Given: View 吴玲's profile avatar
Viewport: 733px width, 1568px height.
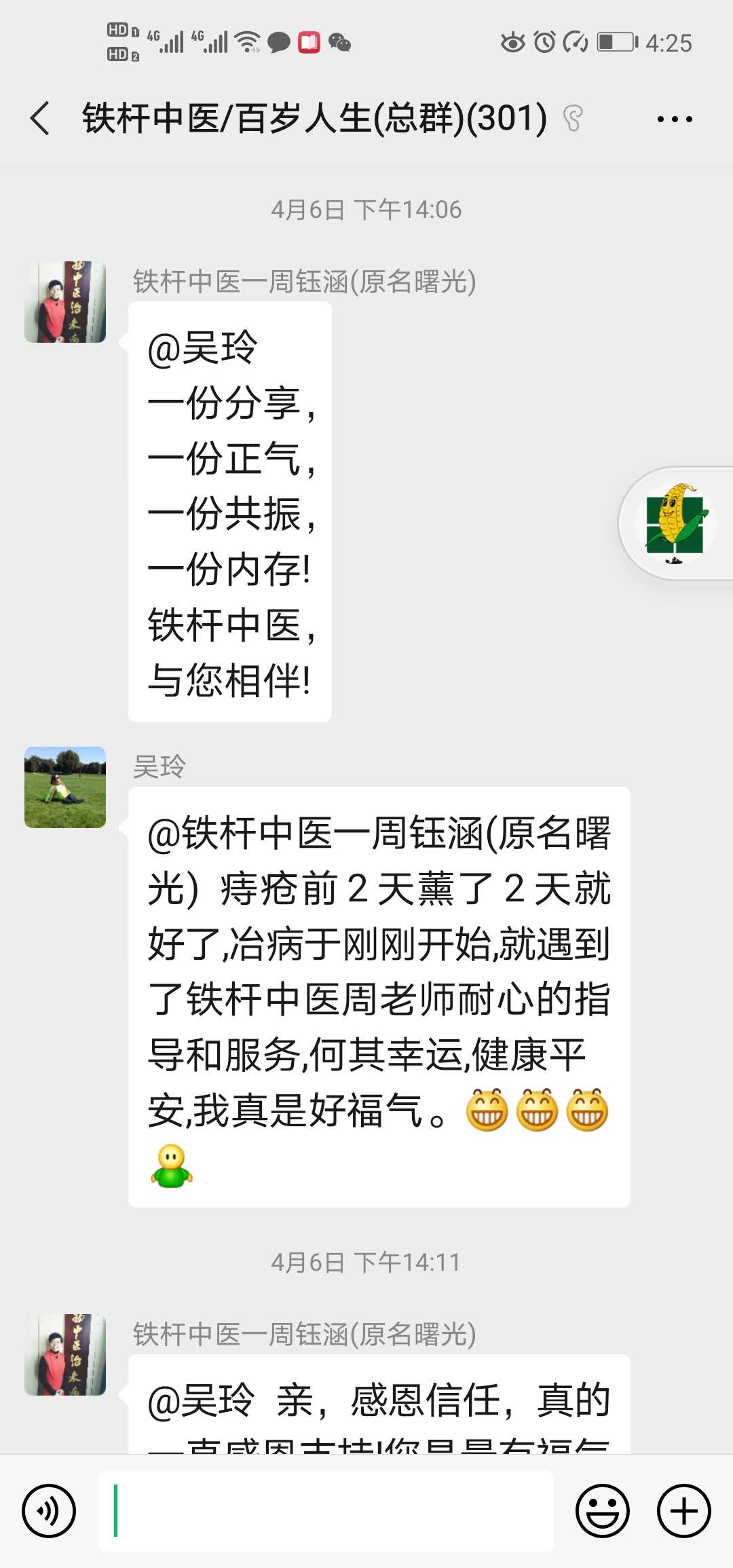Looking at the screenshot, I should click(x=65, y=787).
